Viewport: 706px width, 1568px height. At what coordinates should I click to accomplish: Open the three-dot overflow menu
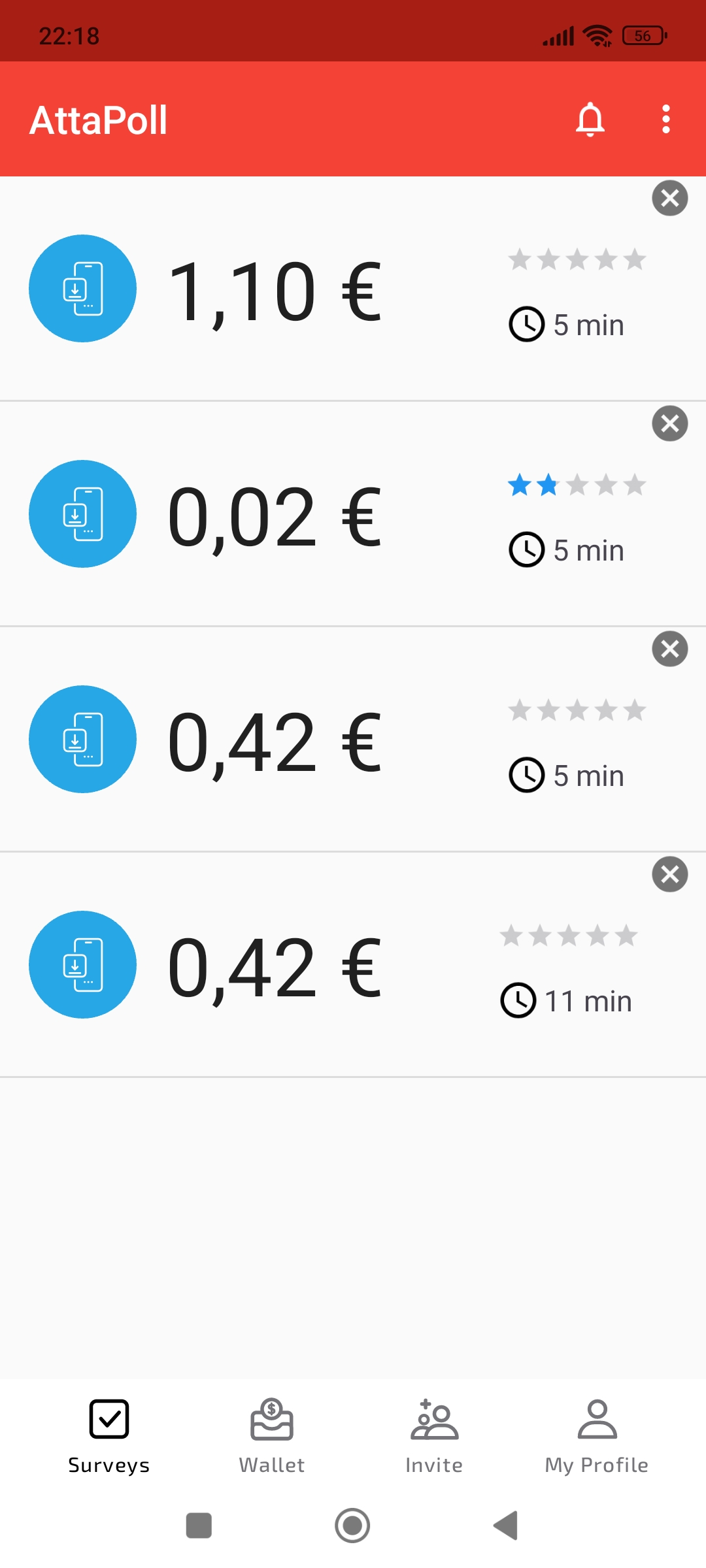665,120
